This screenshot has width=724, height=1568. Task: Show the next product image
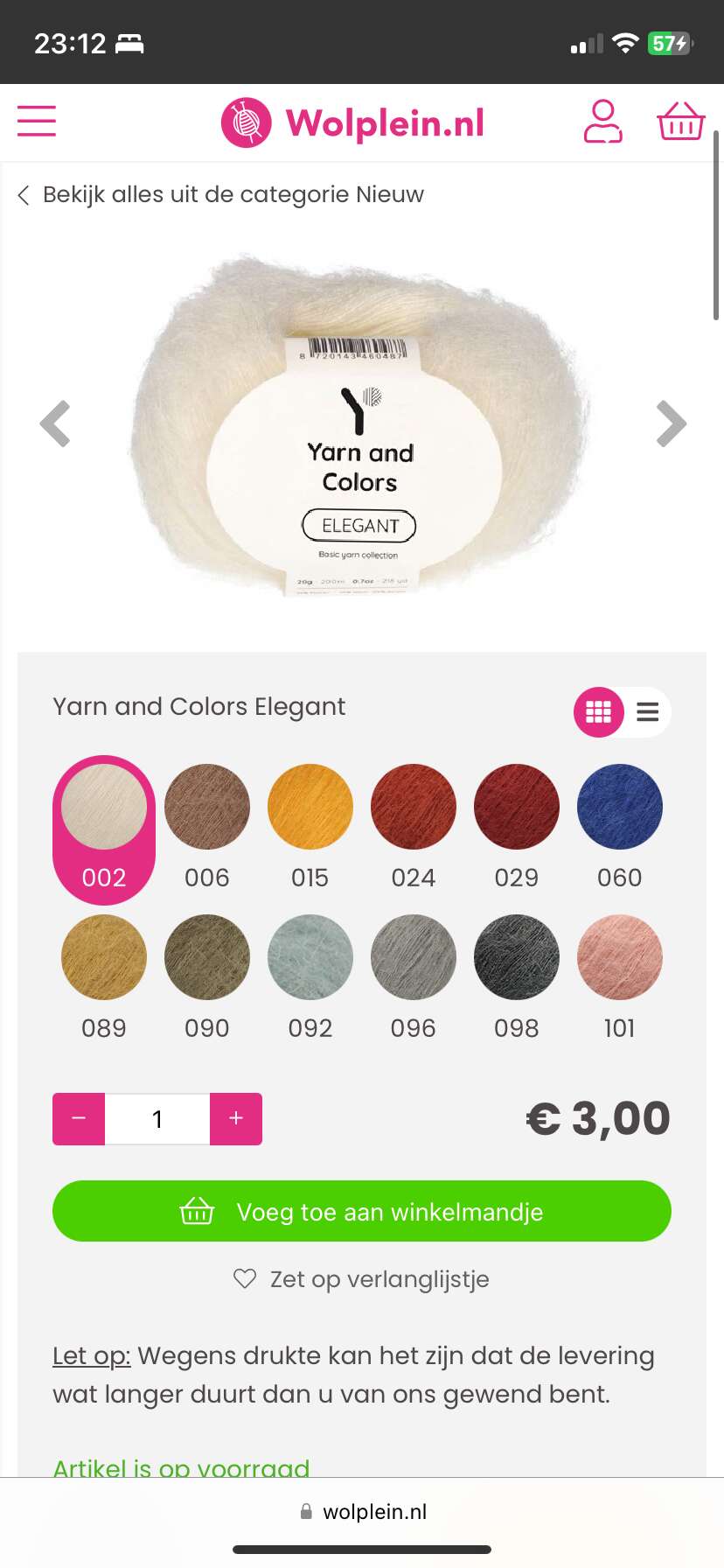(x=671, y=424)
